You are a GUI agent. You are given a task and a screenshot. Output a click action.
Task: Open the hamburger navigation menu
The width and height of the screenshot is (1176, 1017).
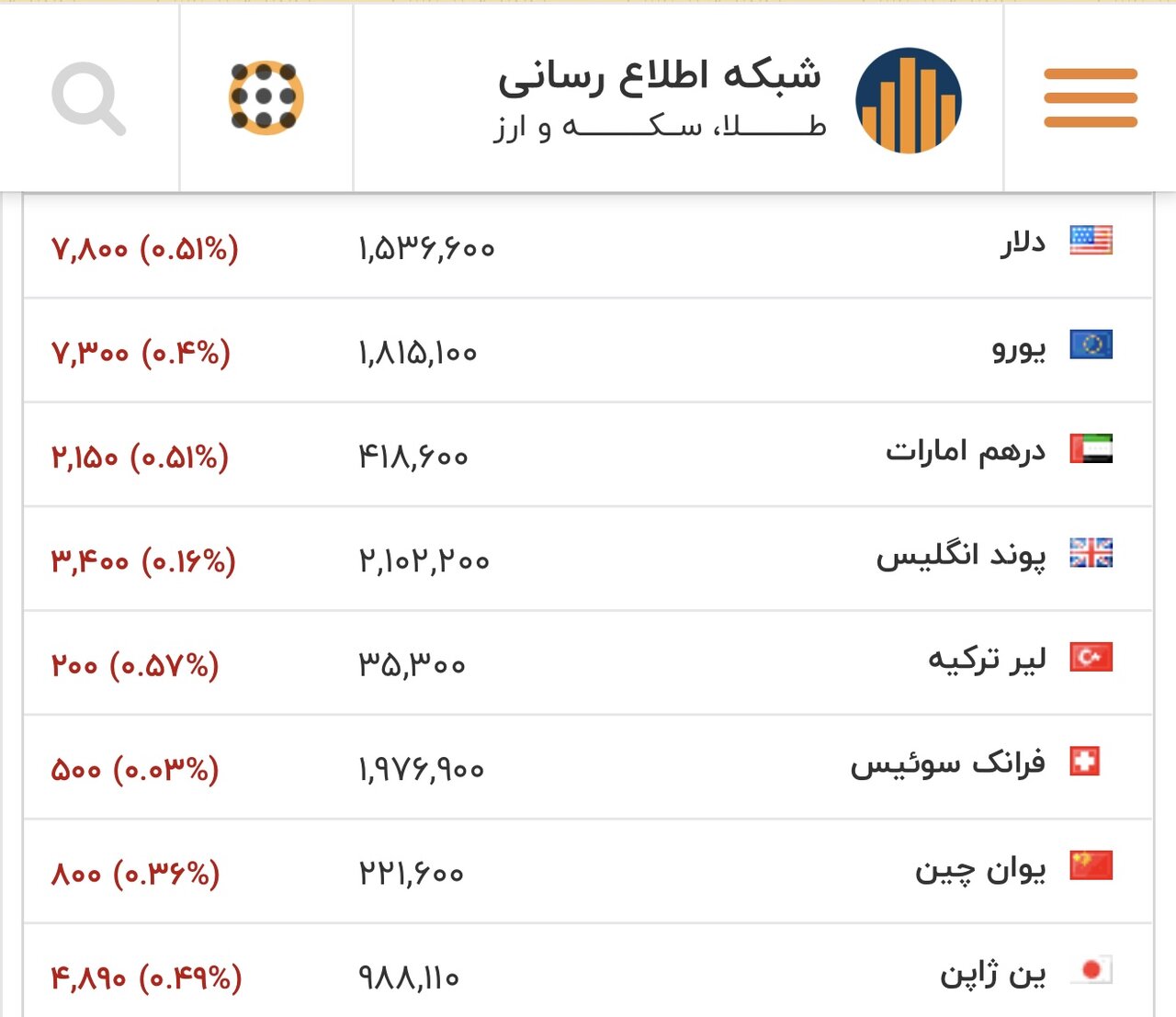(x=1090, y=98)
